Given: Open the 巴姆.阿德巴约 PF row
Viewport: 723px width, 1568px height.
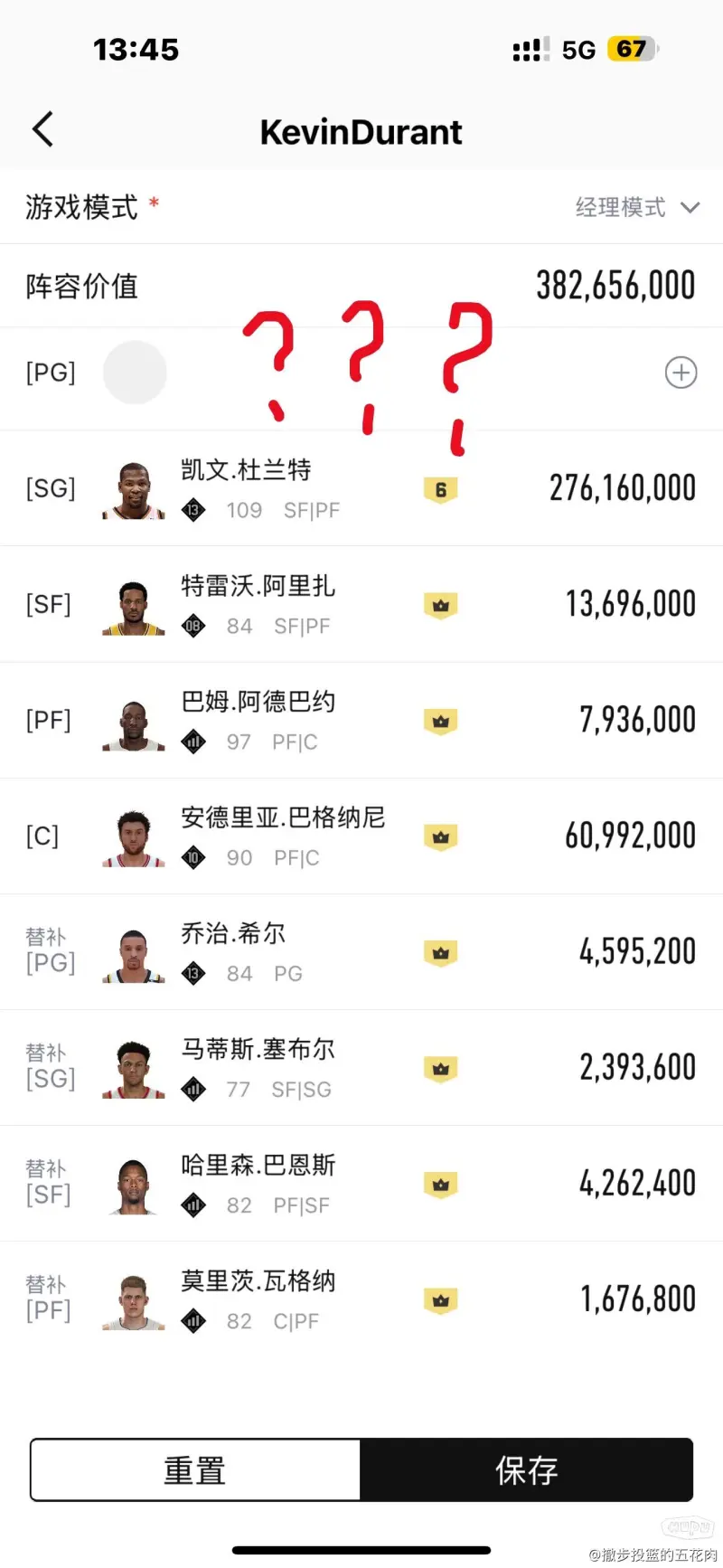Looking at the screenshot, I should tap(361, 720).
